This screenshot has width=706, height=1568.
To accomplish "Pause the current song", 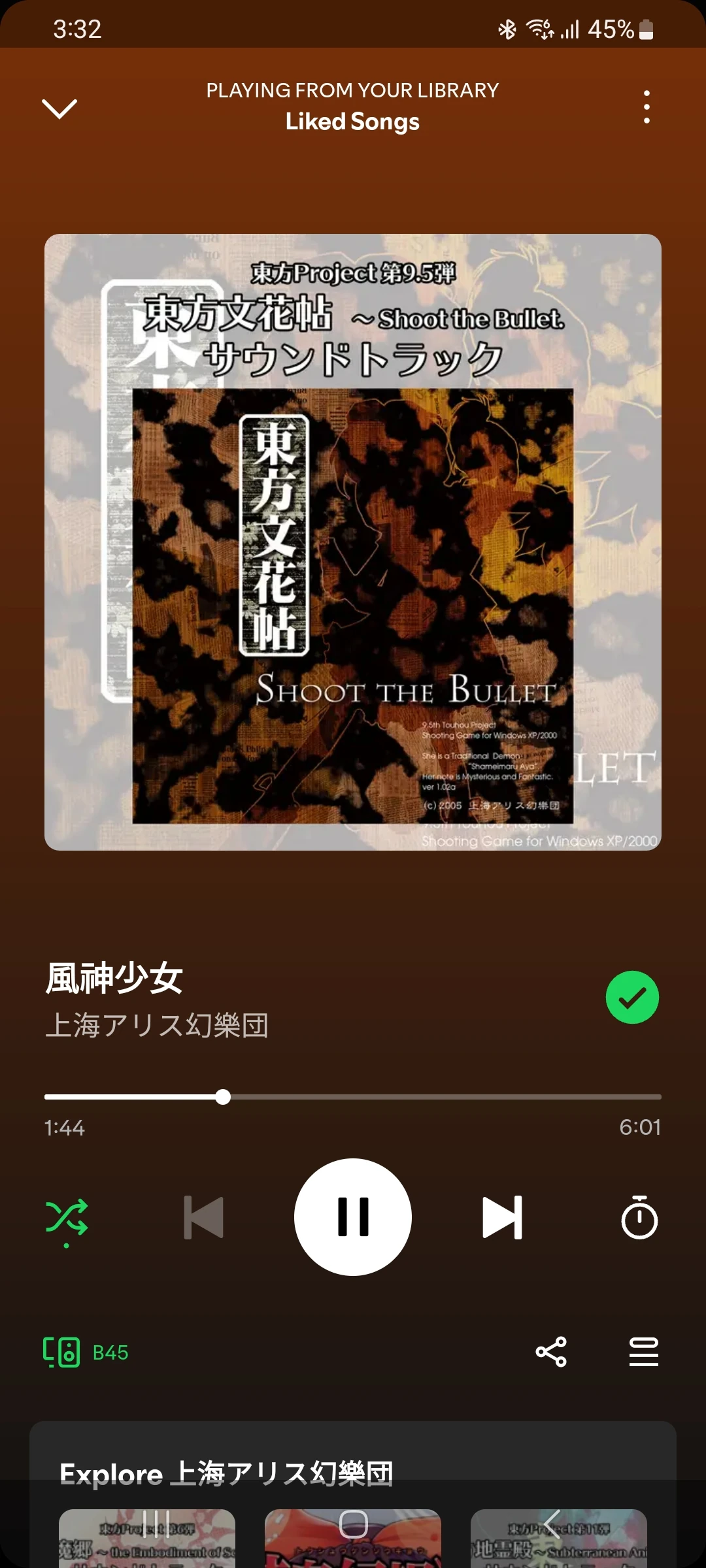I will [x=353, y=1217].
